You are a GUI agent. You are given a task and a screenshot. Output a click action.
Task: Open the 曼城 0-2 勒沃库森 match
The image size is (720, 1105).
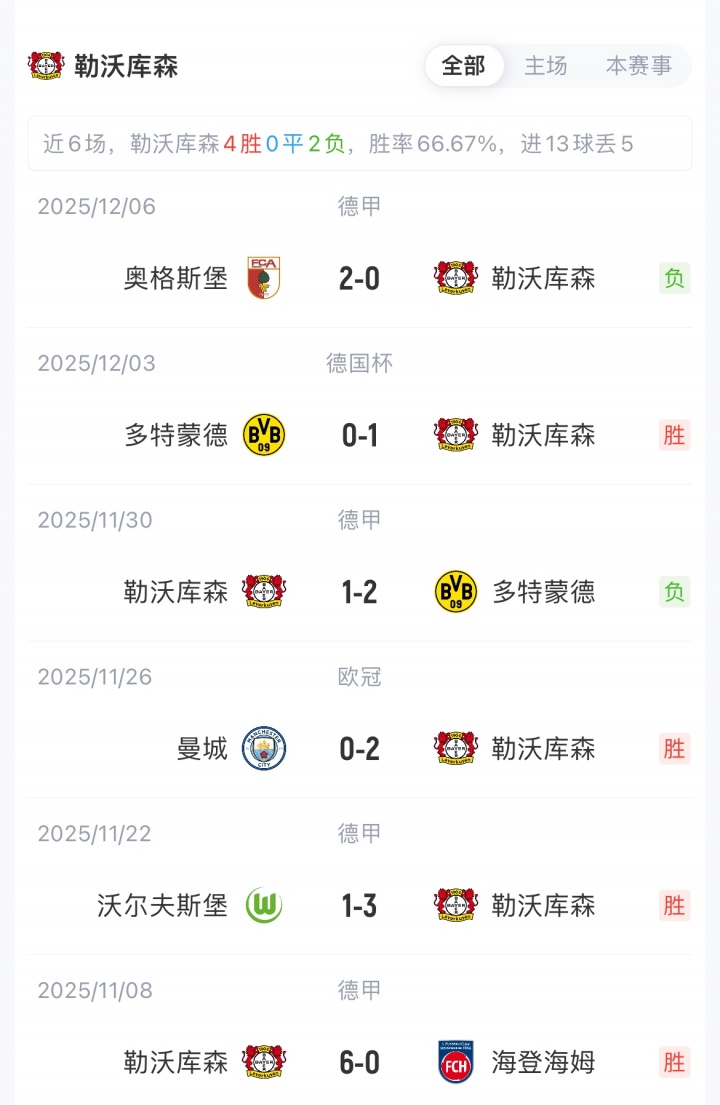(x=359, y=749)
